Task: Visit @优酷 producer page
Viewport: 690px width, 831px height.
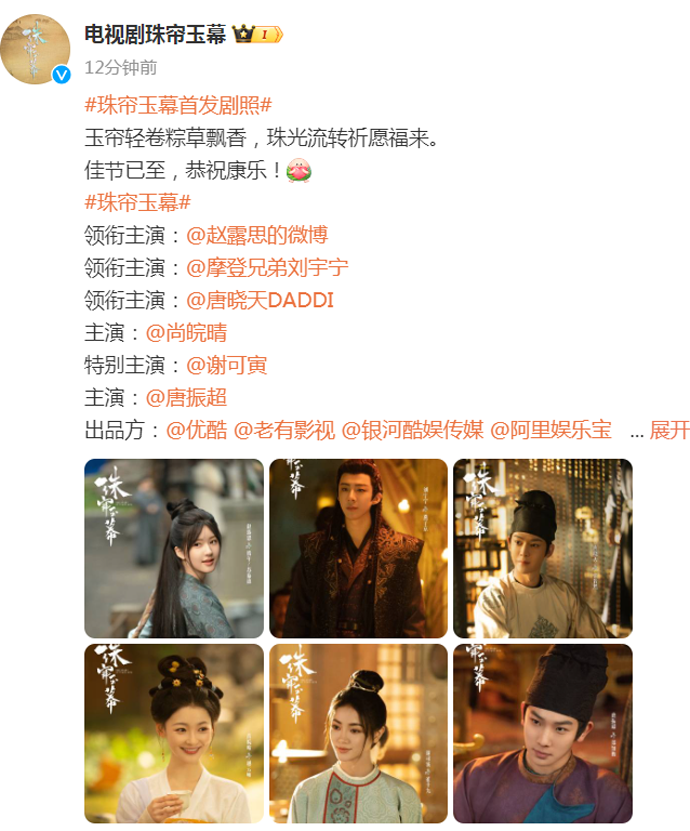Action: pos(196,430)
